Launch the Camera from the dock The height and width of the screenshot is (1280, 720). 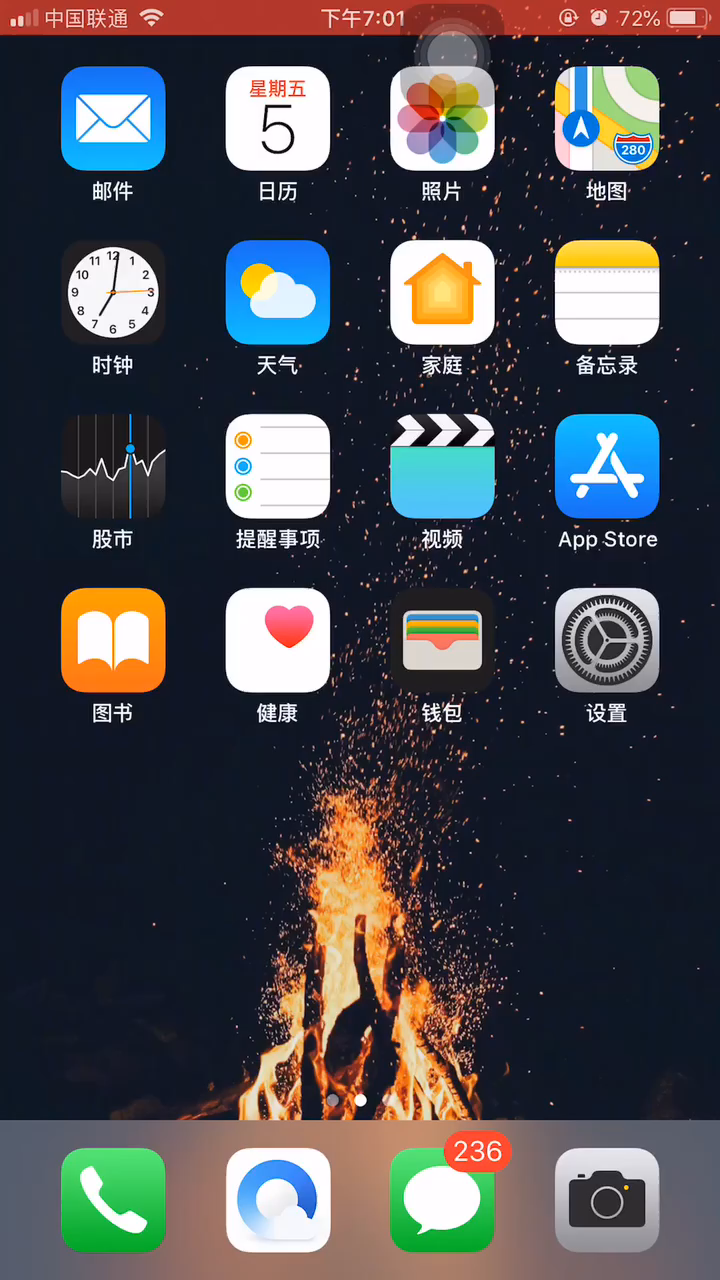607,1200
